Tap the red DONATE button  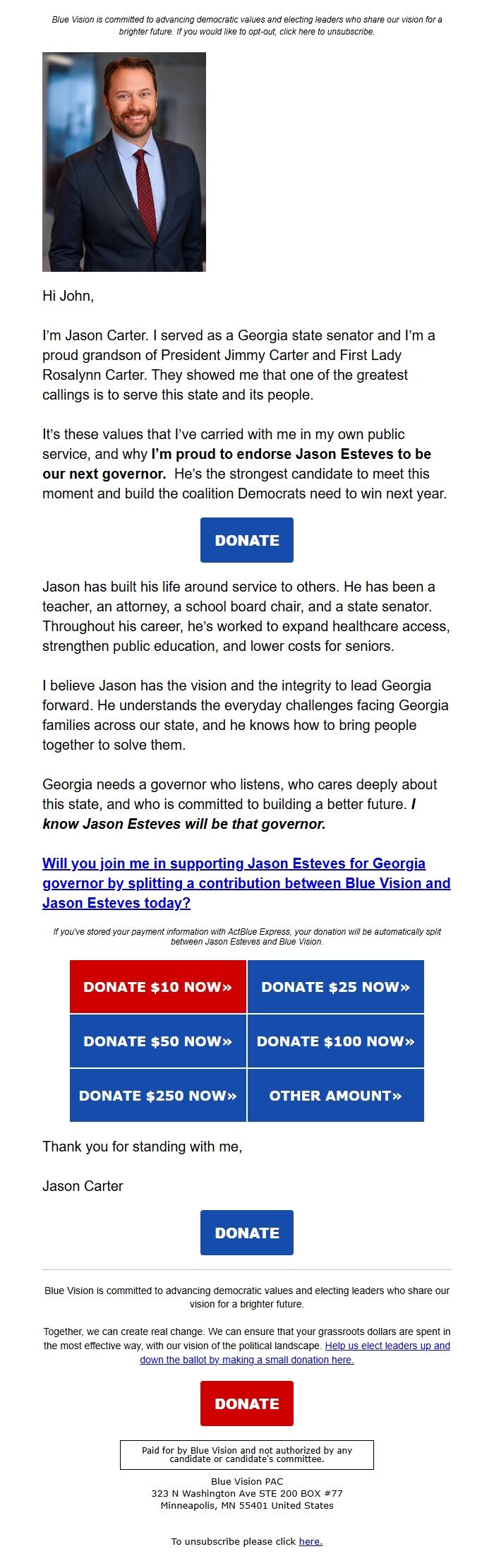(x=247, y=1404)
